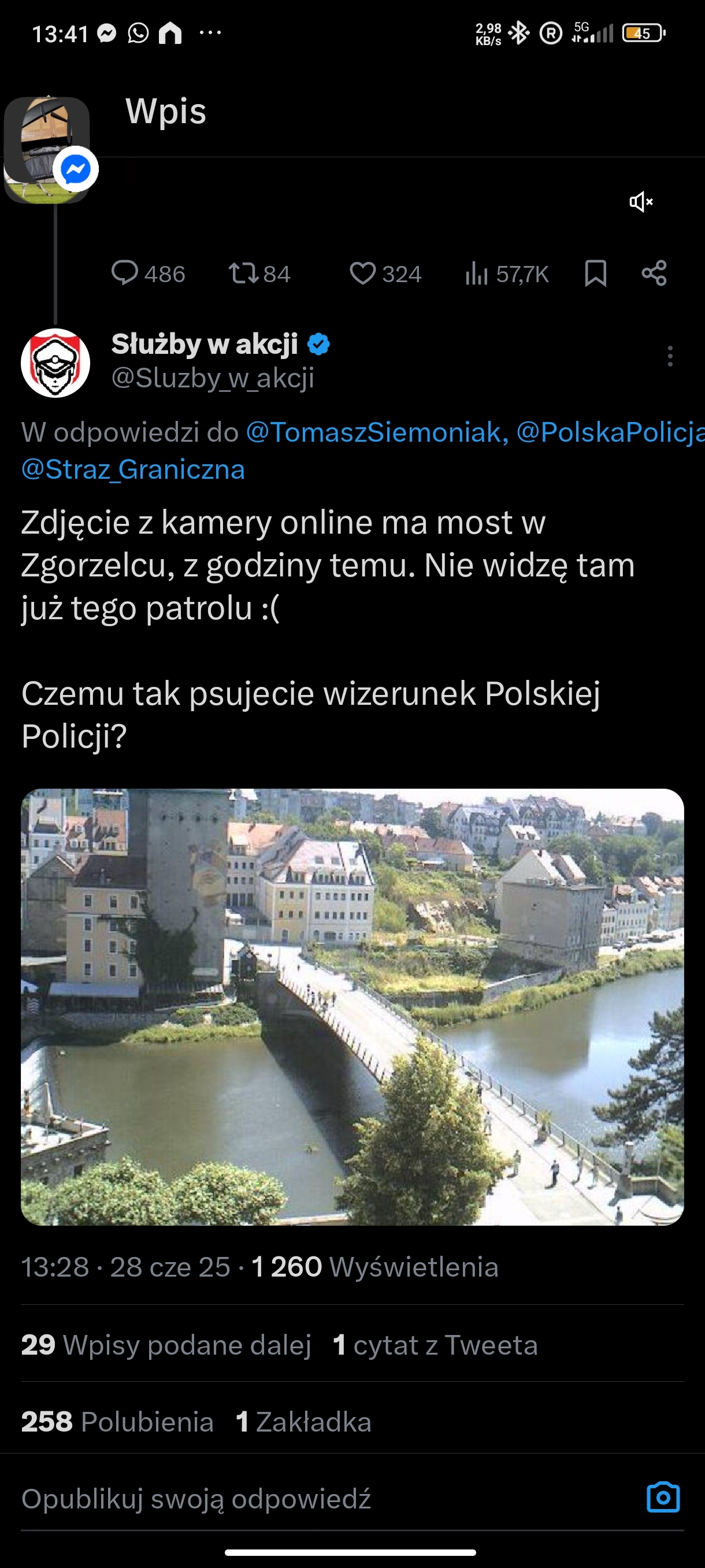This screenshot has width=705, height=1568.
Task: Repost the parent post with 84 reposts
Action: [259, 274]
